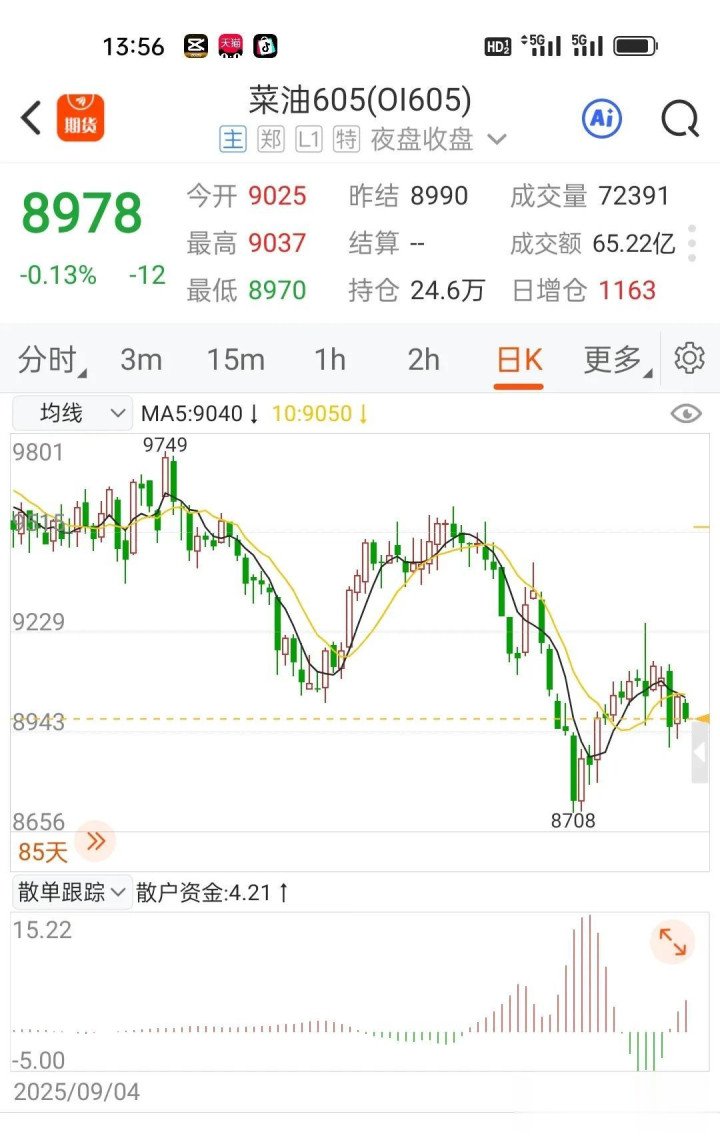Select the 15m chart period
The width and height of the screenshot is (720, 1140).
coord(235,359)
